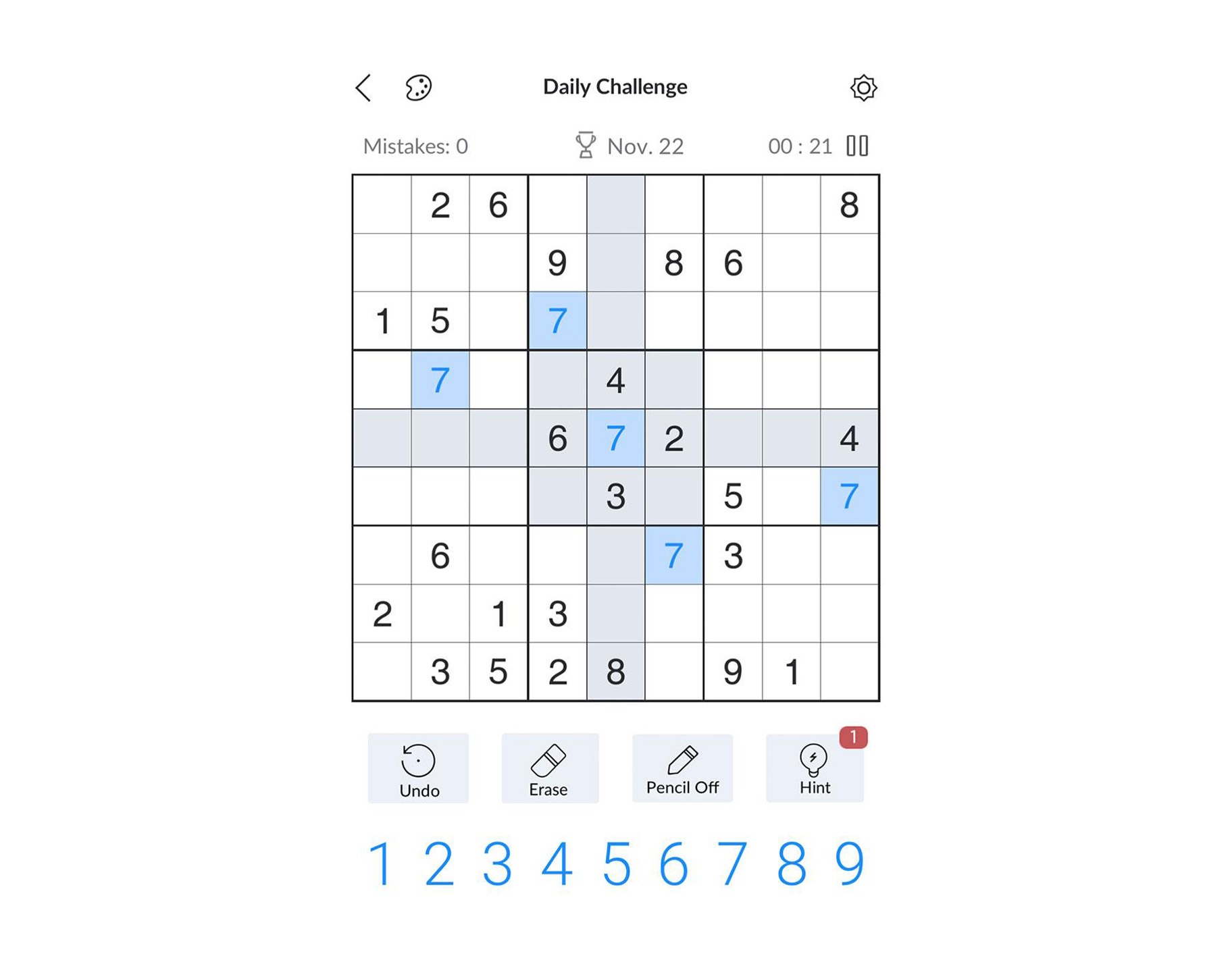Screen dimensions: 1232x962
Task: Enter number 7 from the number pad
Action: coord(732,863)
